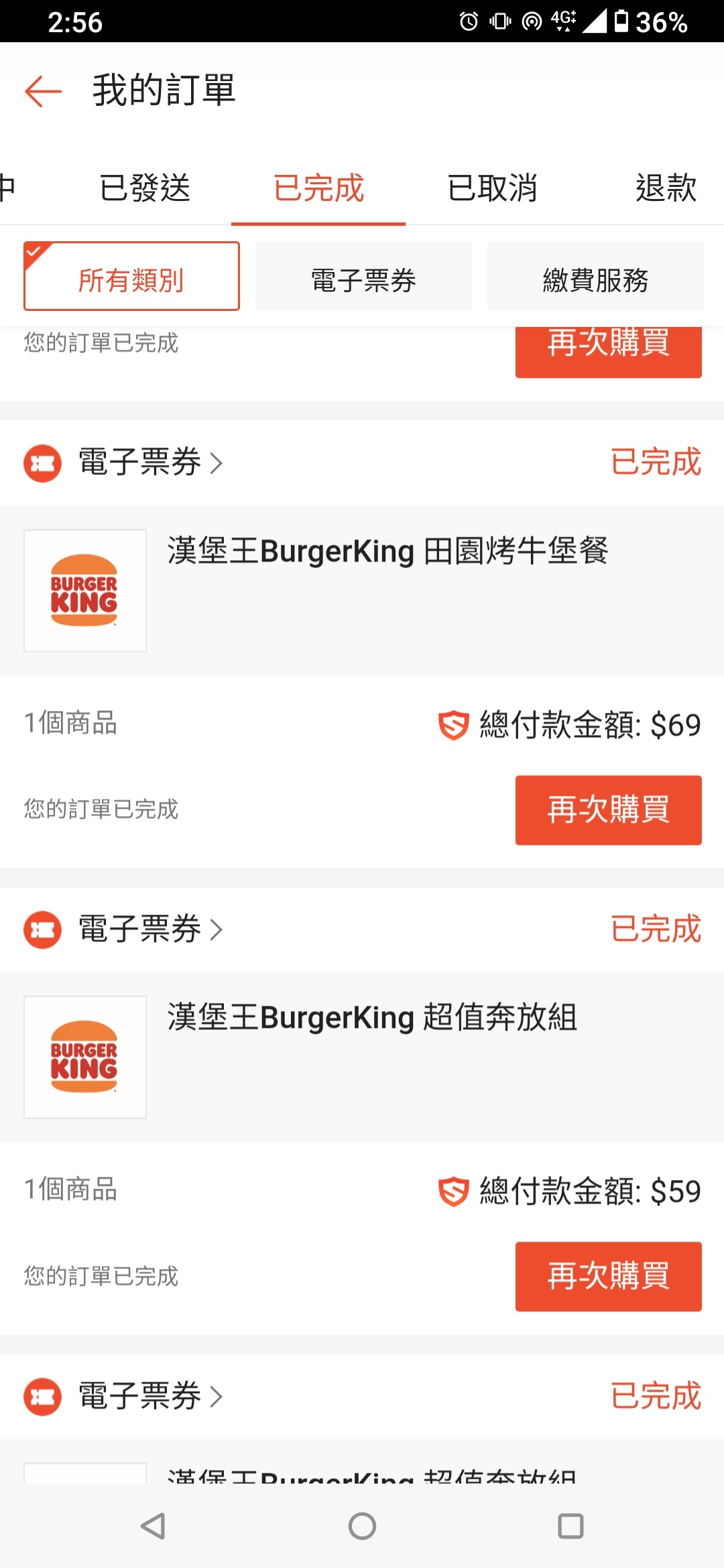Open the 退款 tab

pos(666,188)
